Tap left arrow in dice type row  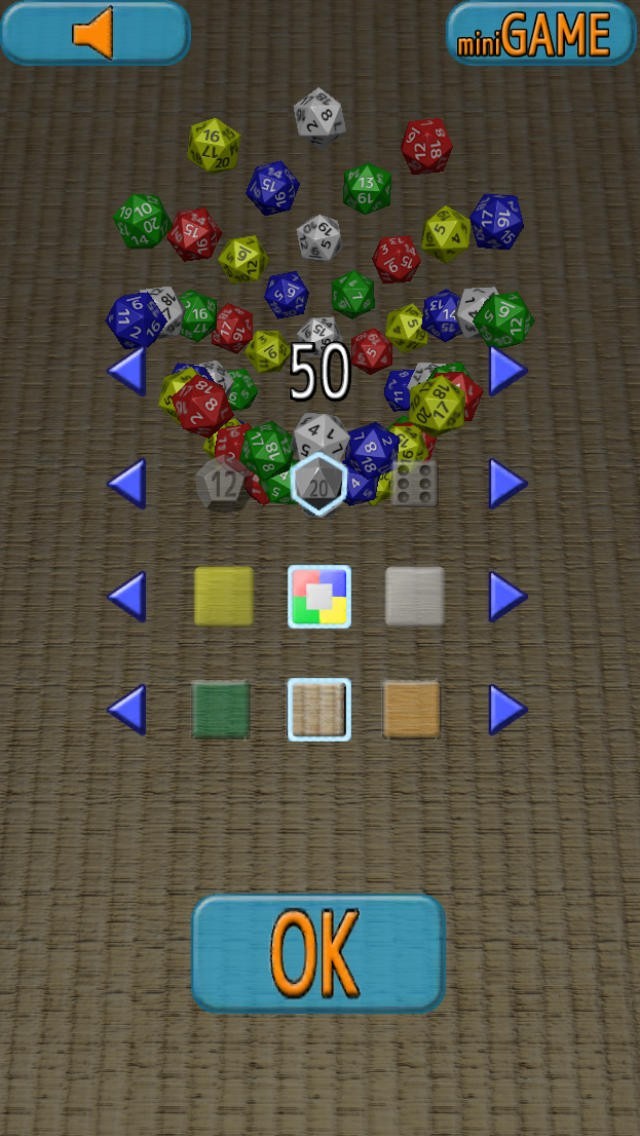pyautogui.click(x=127, y=483)
